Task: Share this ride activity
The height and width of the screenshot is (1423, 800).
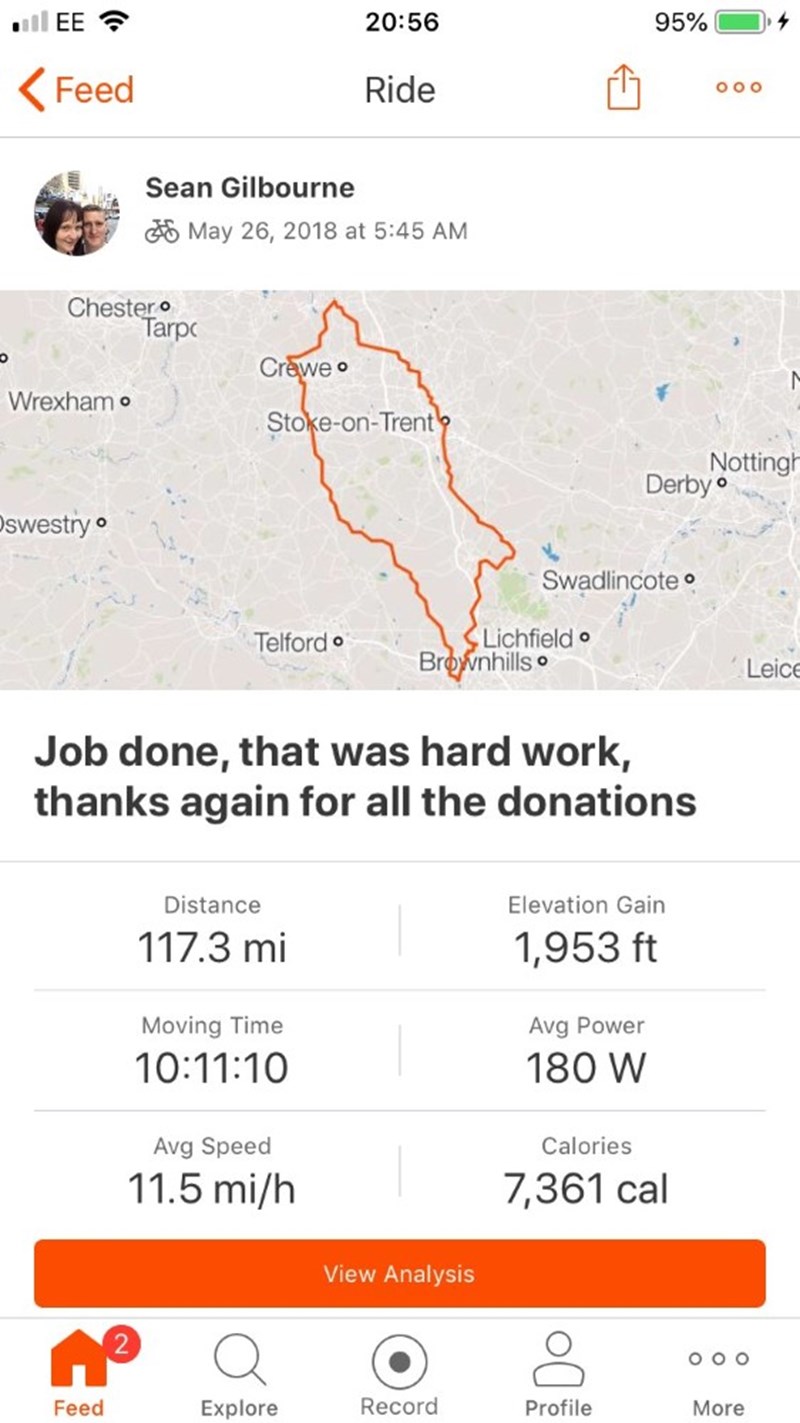Action: pos(622,90)
